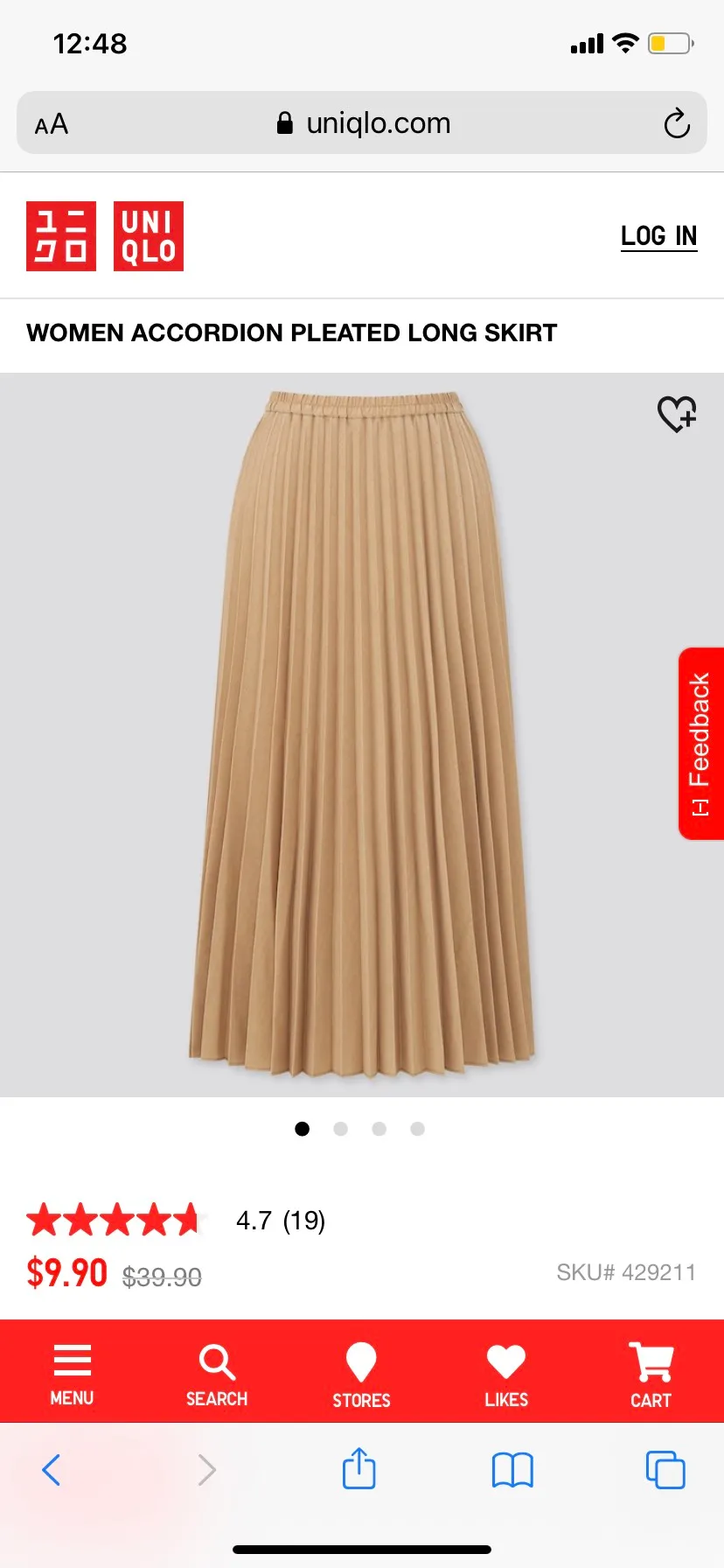Open the Feedback side tab

[x=700, y=744]
